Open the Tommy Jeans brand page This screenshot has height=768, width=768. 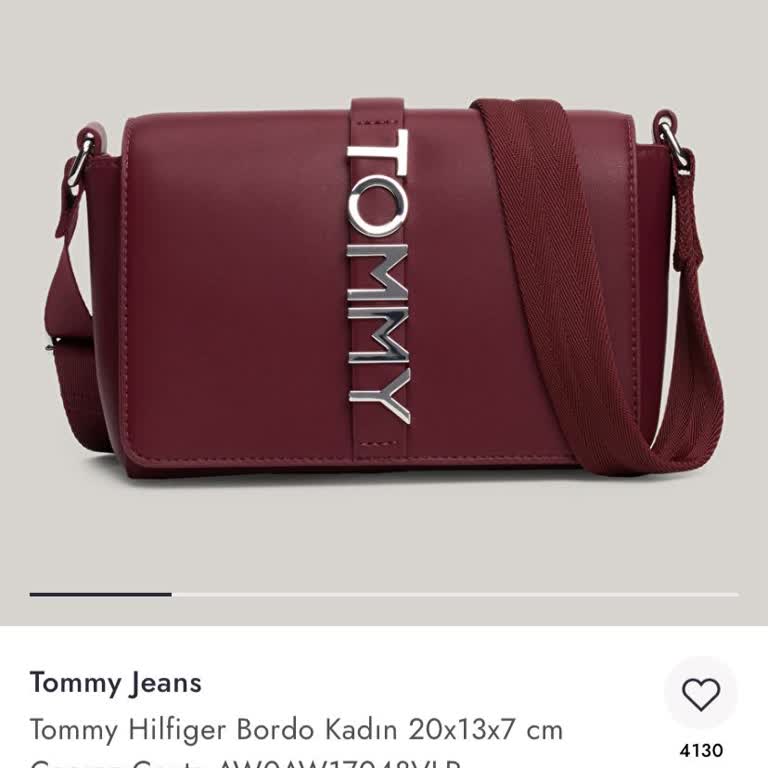click(116, 683)
